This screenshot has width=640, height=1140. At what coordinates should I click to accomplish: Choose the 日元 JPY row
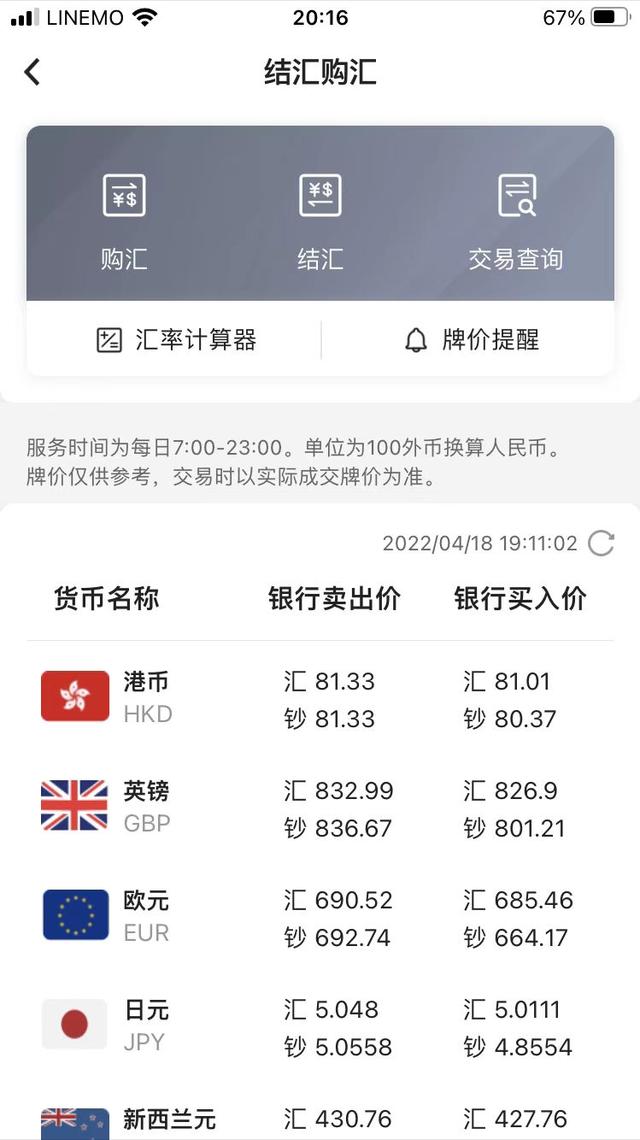coord(320,1027)
